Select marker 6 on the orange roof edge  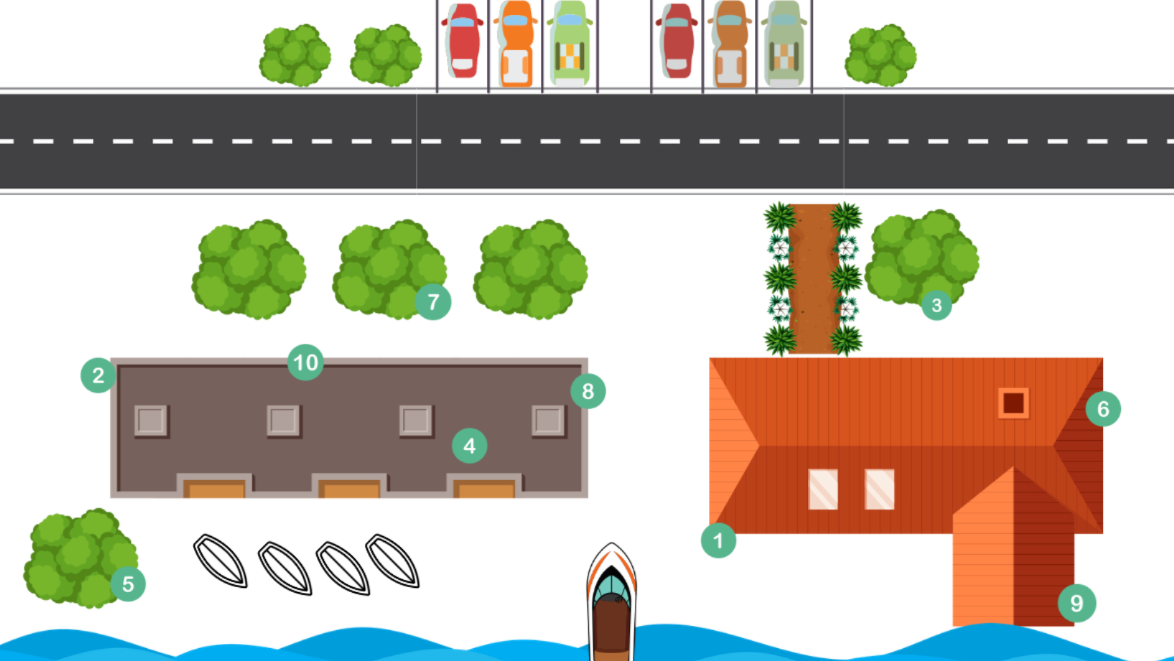(1103, 409)
